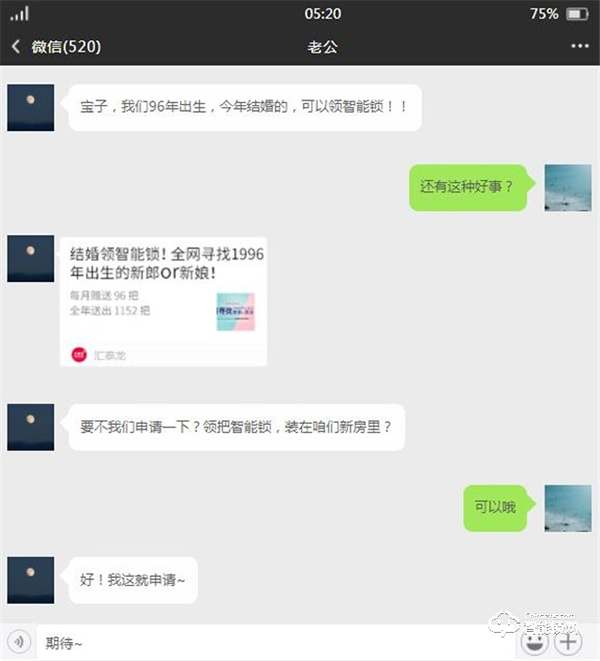View 老公's profile from his avatar
The height and width of the screenshot is (661, 600).
point(30,108)
